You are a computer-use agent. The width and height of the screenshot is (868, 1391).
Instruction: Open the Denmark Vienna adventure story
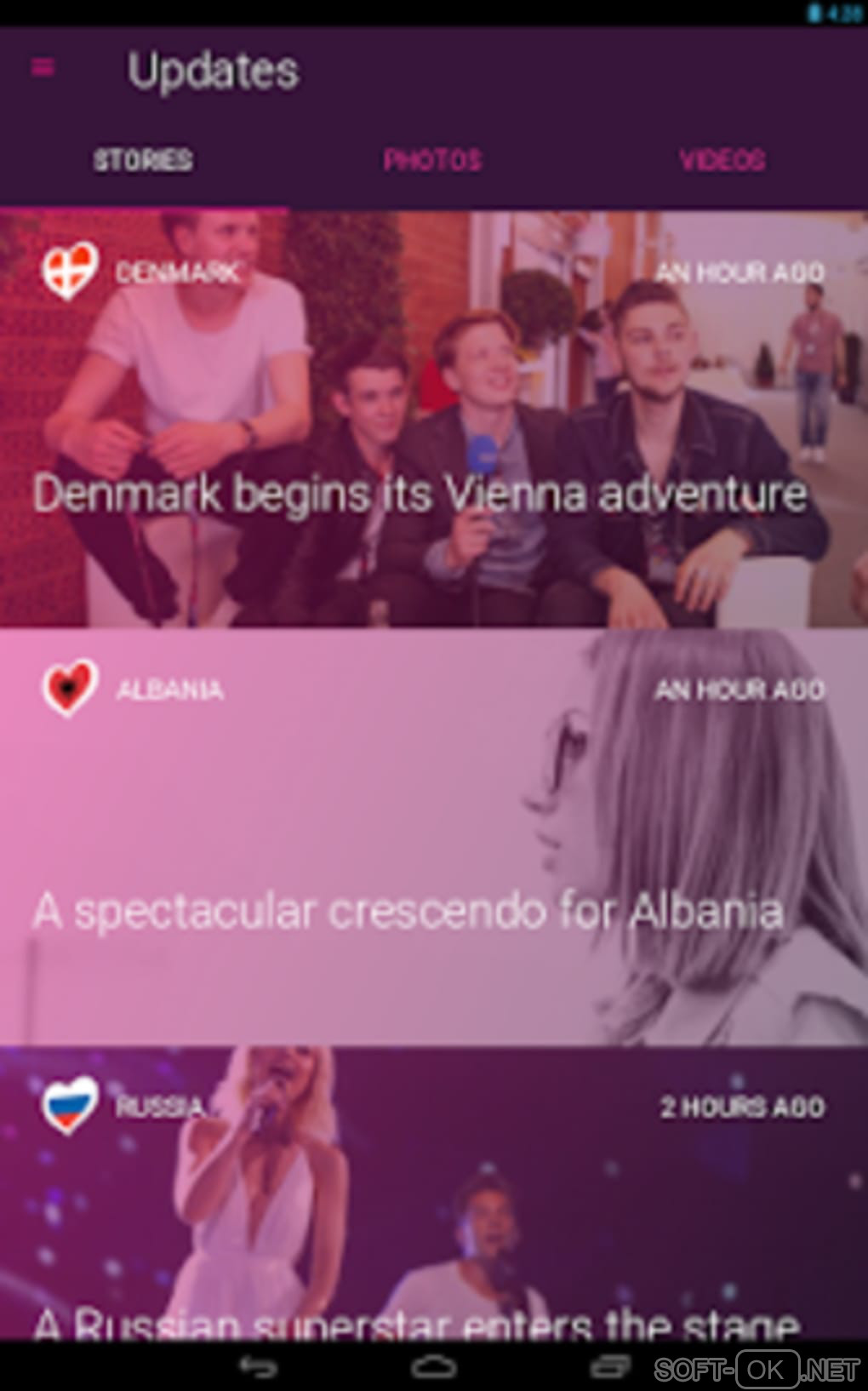[420, 494]
